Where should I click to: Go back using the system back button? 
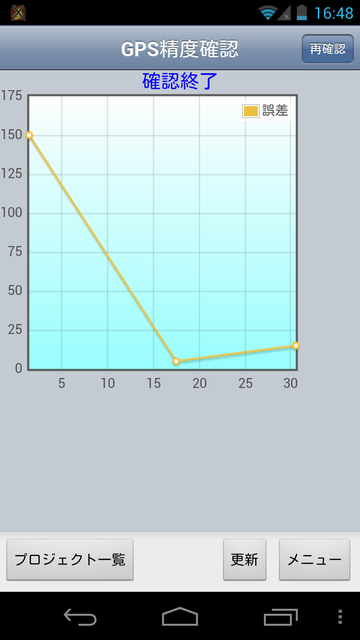coord(80,617)
